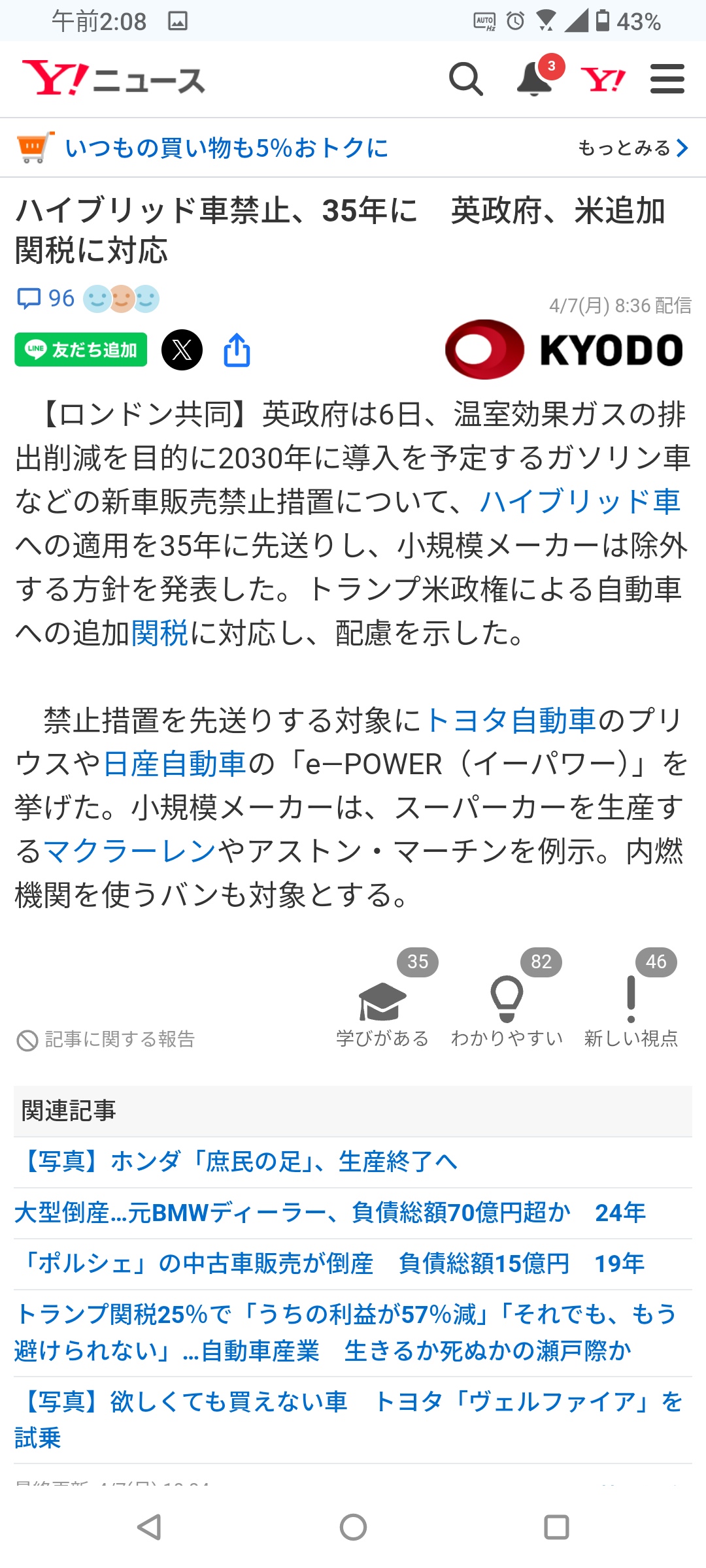Open the ハイブリッド車 keyword link
This screenshot has height=1568, width=706.
(x=580, y=502)
